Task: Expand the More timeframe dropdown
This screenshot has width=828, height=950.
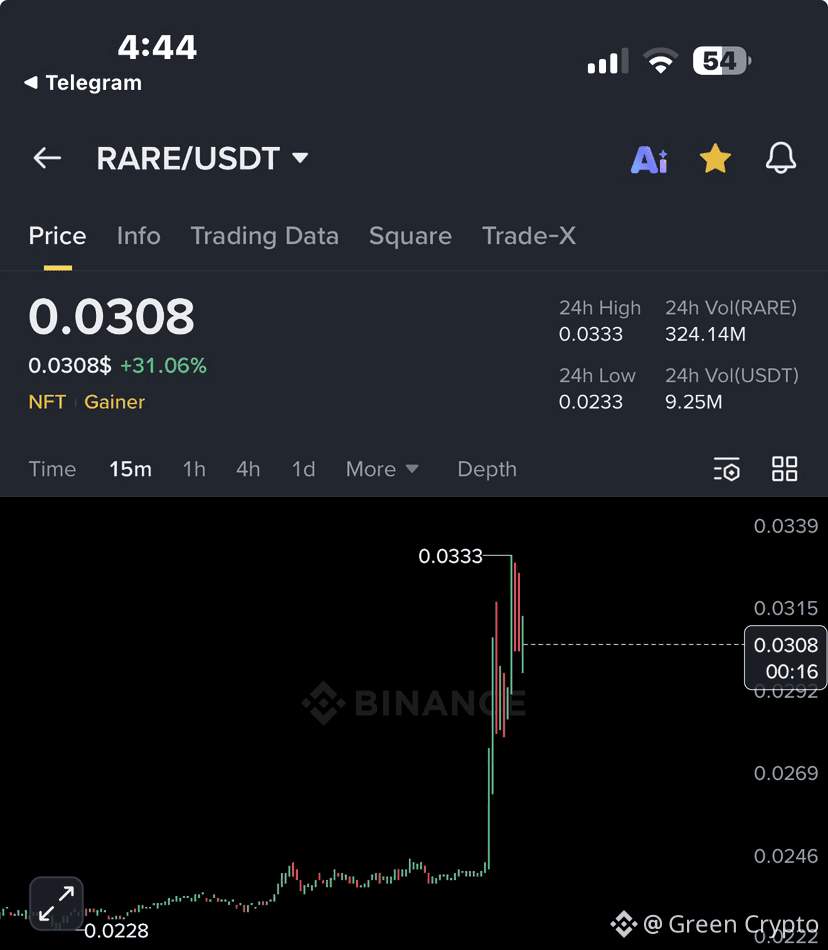Action: click(381, 468)
